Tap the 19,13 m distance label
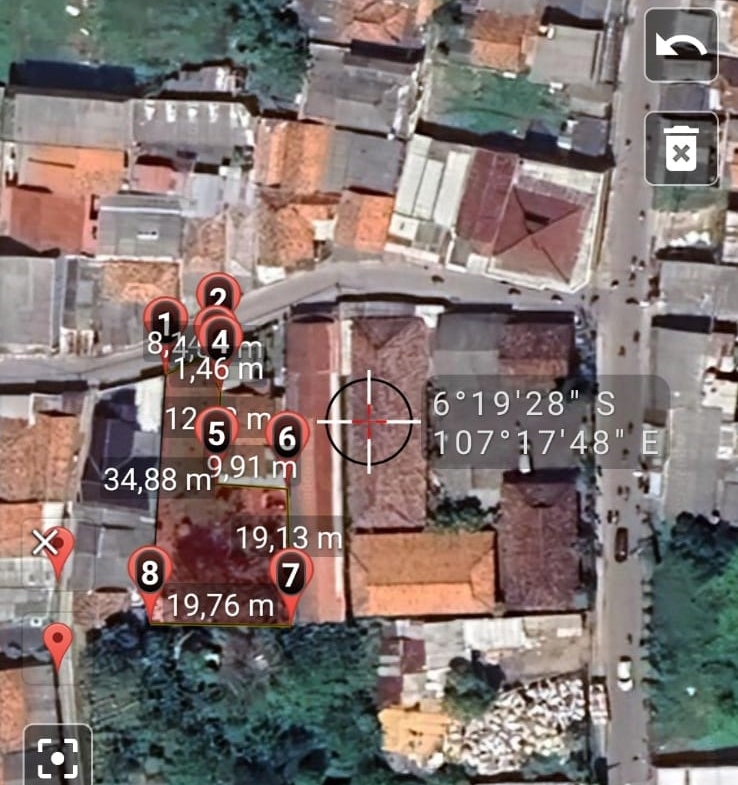This screenshot has width=738, height=785. coord(290,537)
